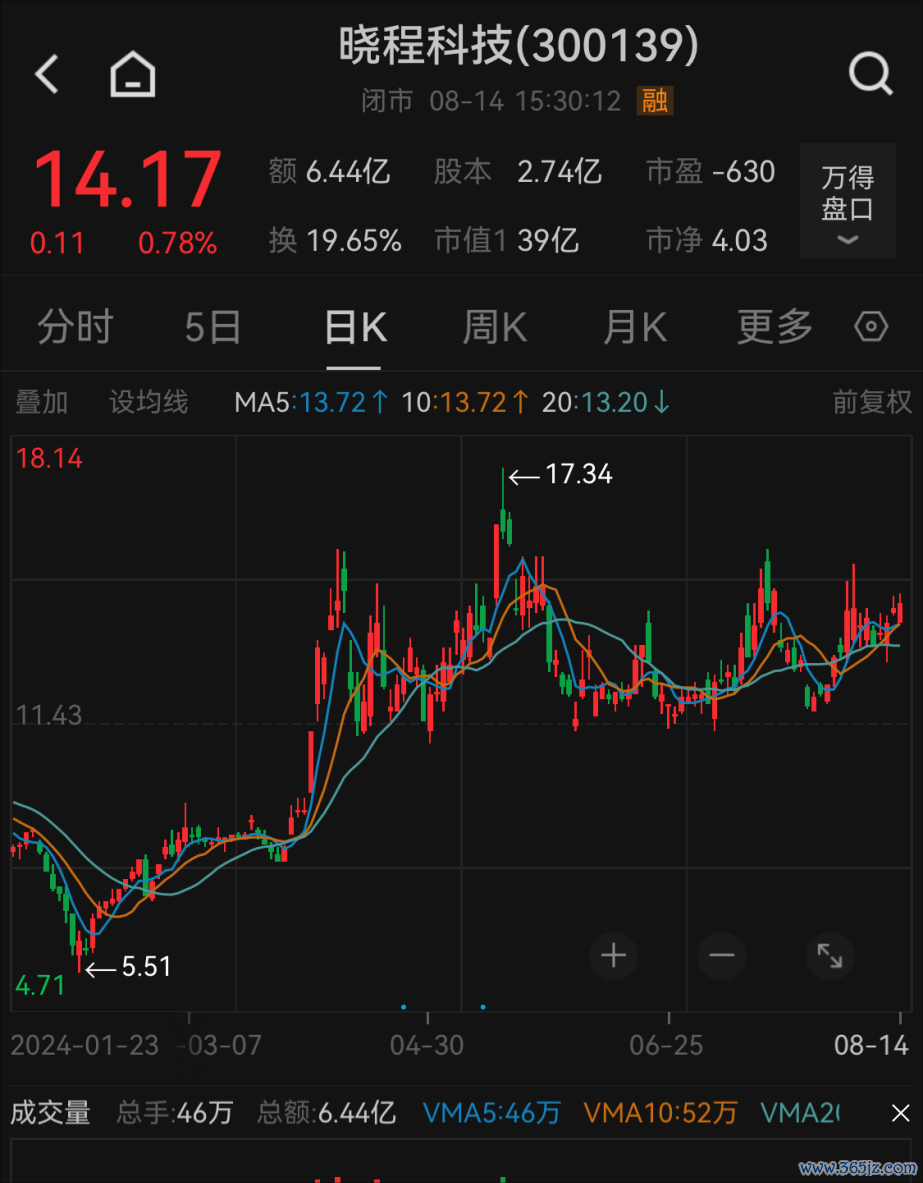The height and width of the screenshot is (1183, 923).
Task: Expand the 万得盘口 panel
Action: pos(847,201)
